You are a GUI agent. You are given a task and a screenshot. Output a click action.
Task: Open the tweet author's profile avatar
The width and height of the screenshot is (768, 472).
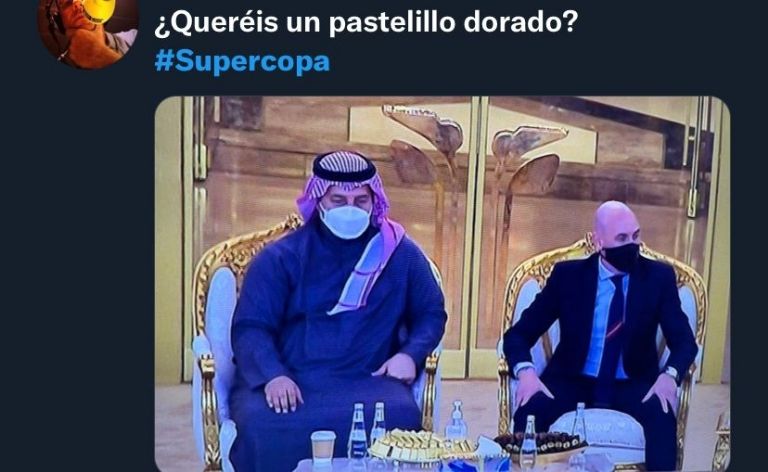tap(88, 30)
